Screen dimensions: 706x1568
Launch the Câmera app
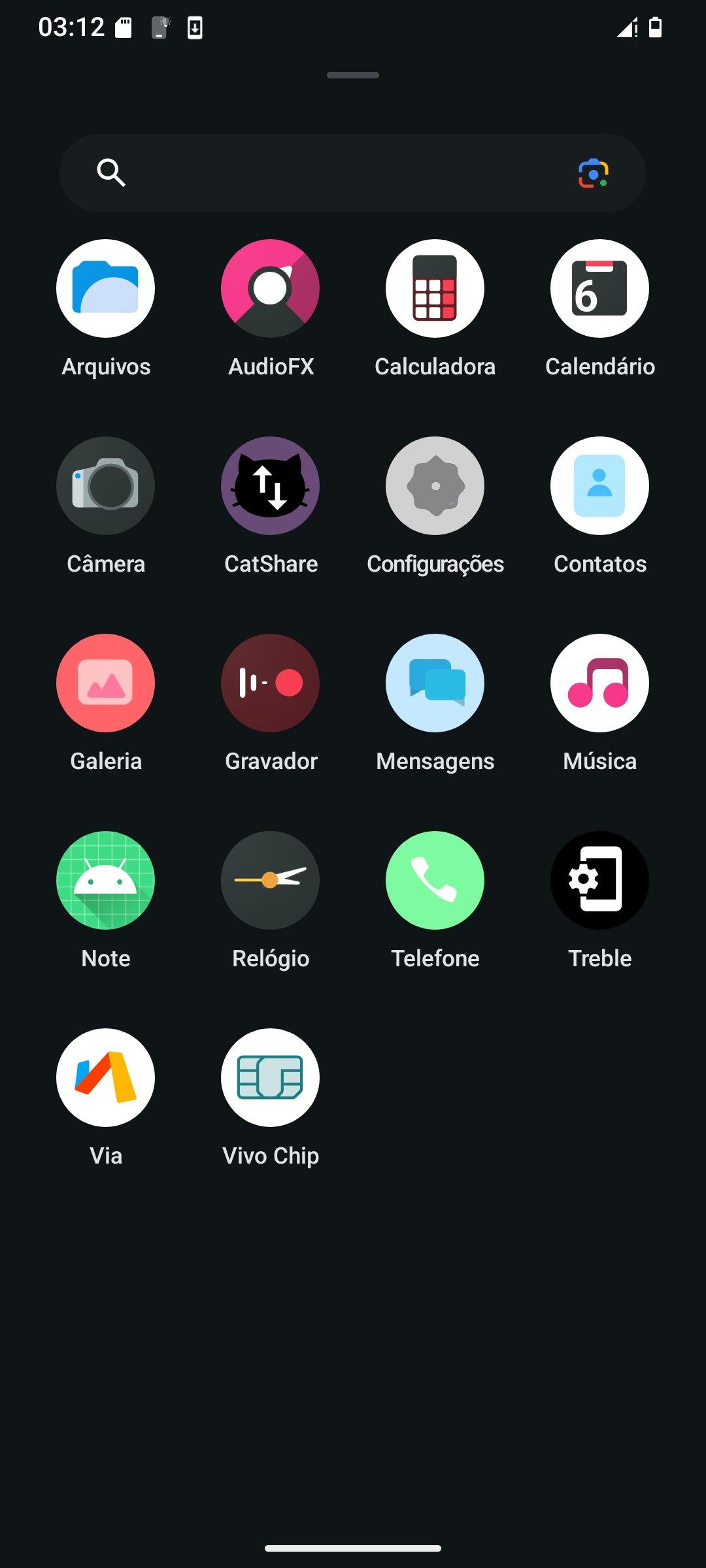pos(106,486)
